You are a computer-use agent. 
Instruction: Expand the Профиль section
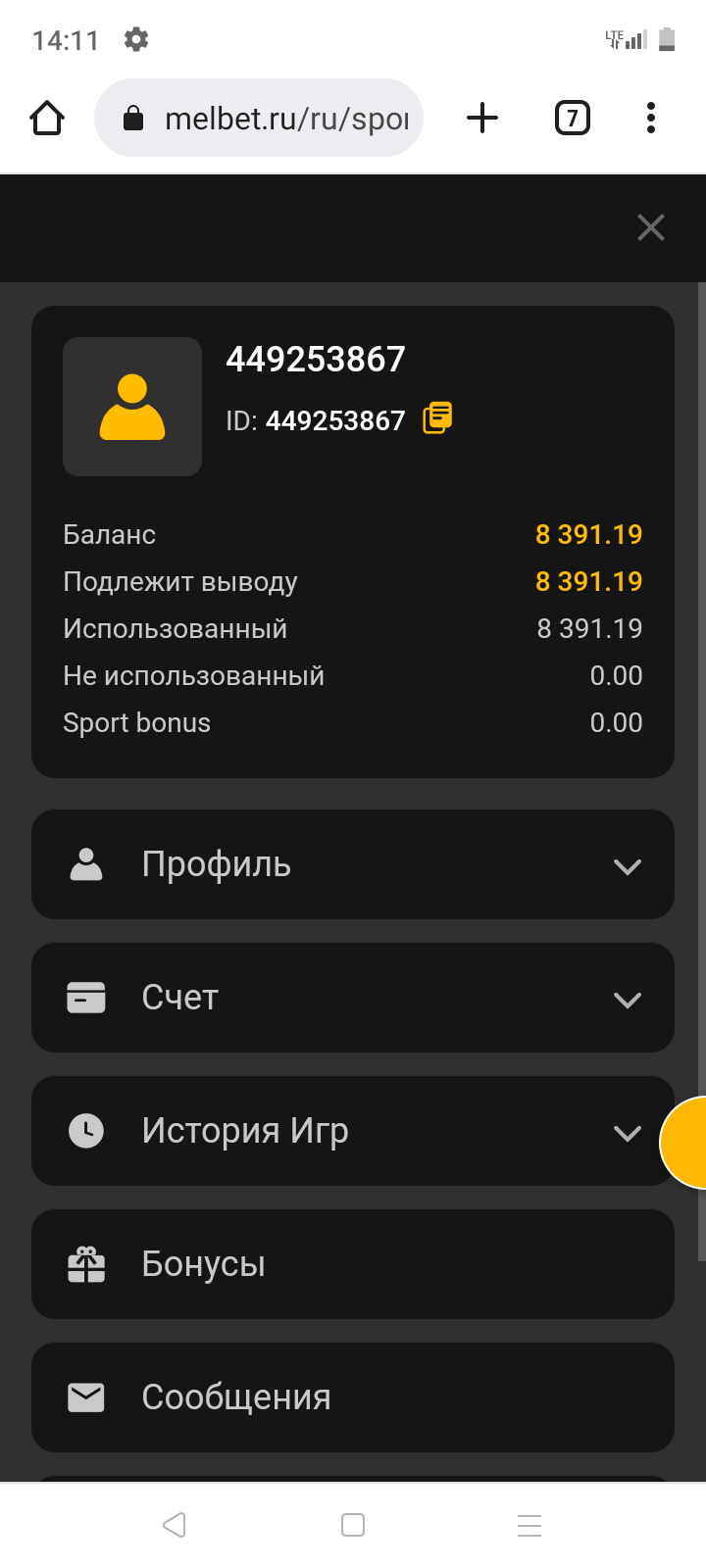click(353, 864)
